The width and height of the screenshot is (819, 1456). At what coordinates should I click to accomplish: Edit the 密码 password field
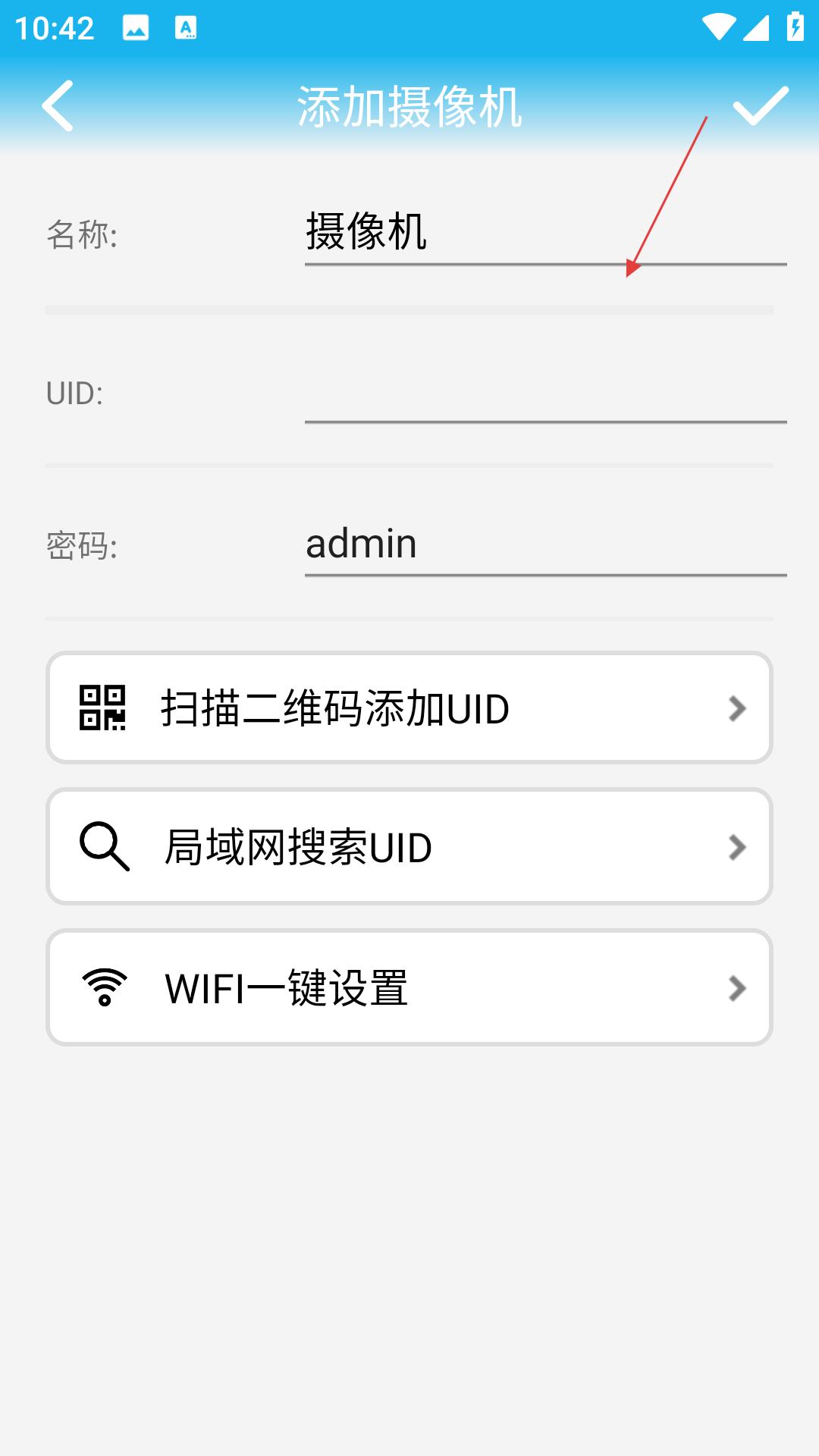coord(545,545)
